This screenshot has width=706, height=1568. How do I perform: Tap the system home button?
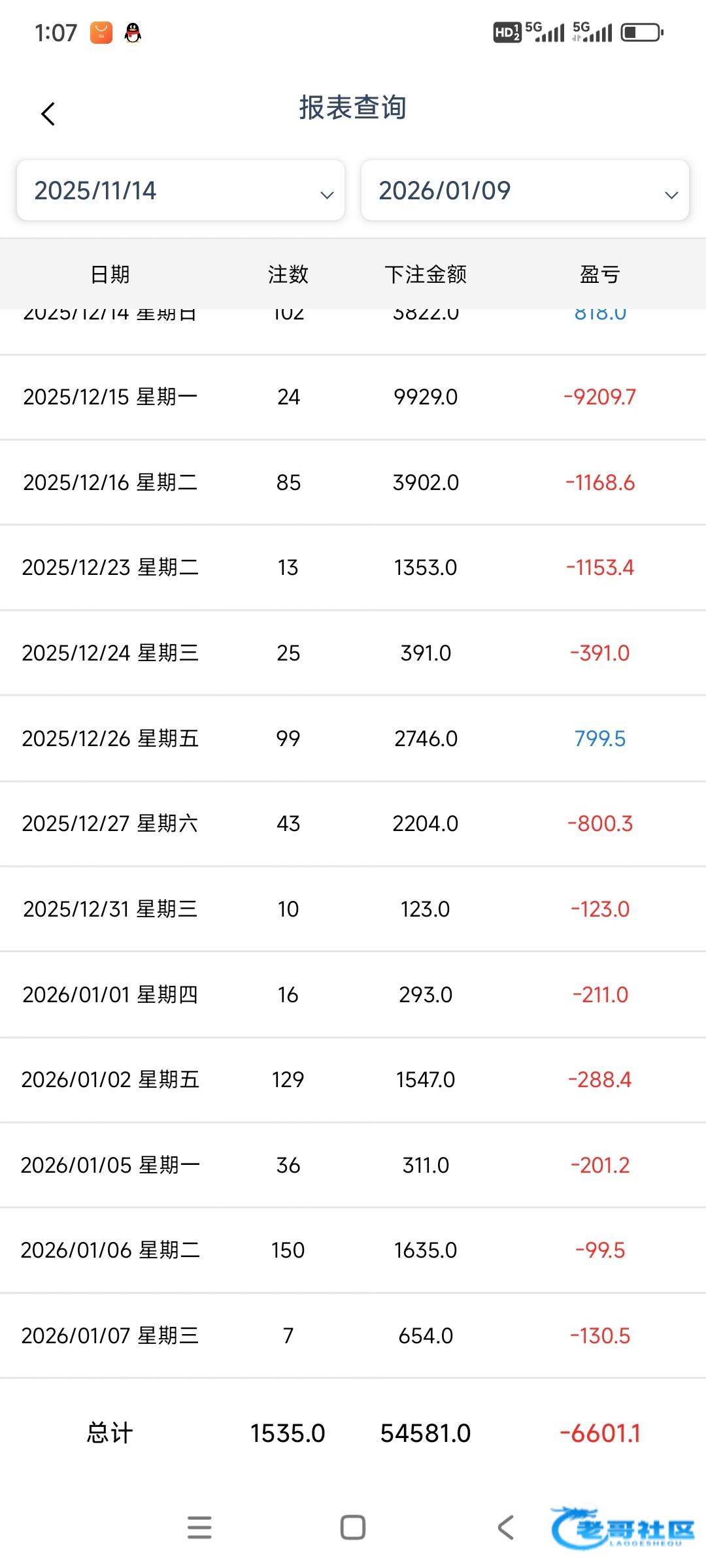[353, 1527]
